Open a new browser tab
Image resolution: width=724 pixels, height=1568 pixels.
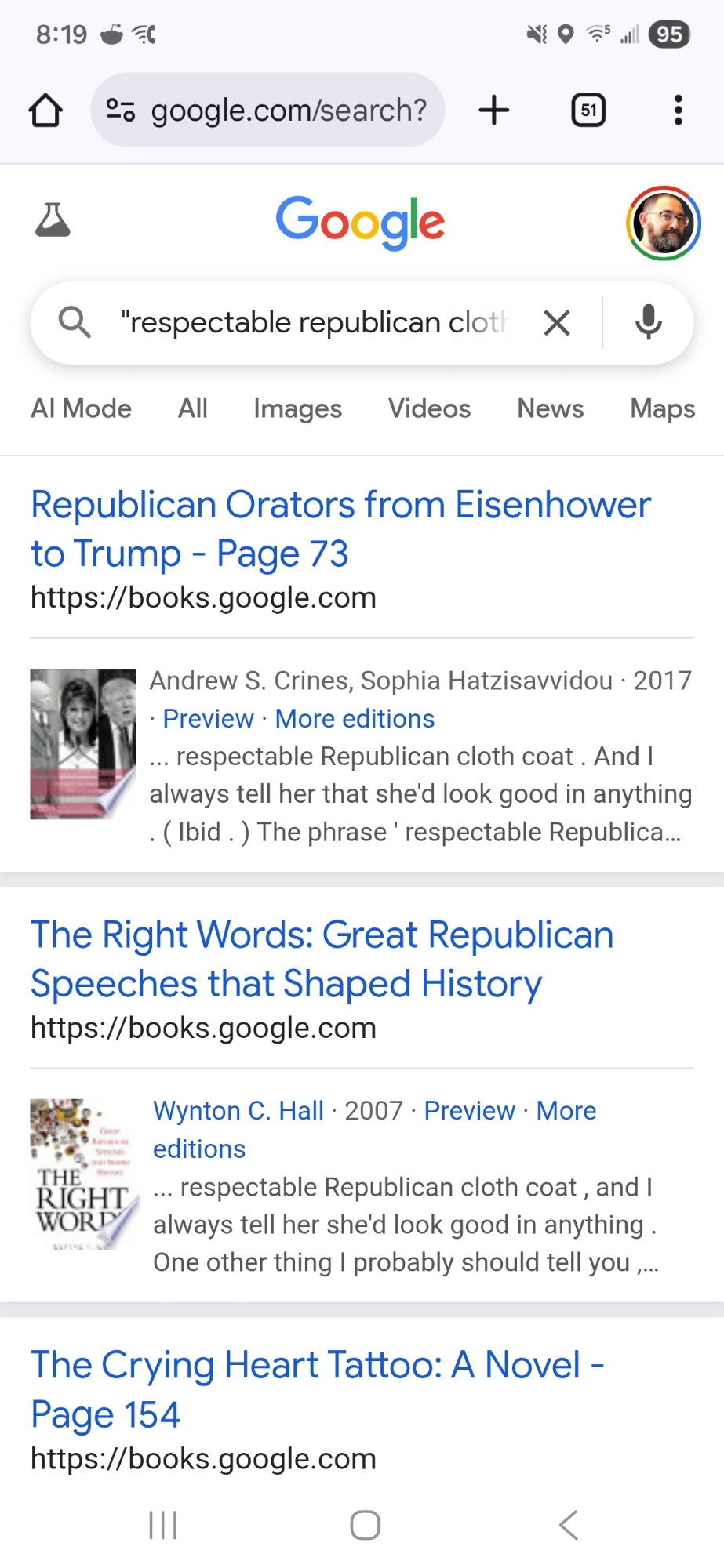pos(494,111)
